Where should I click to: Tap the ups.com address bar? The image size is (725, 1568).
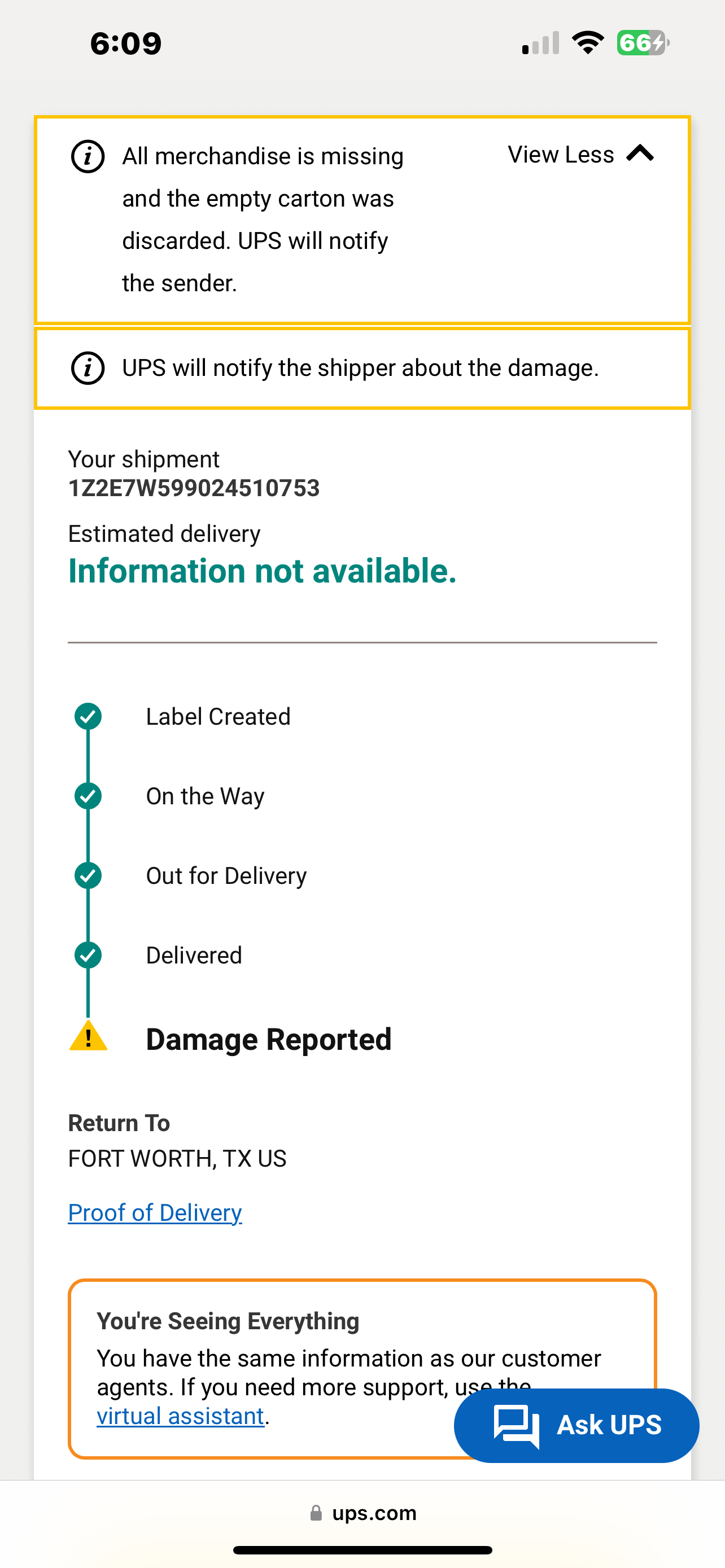363,1513
